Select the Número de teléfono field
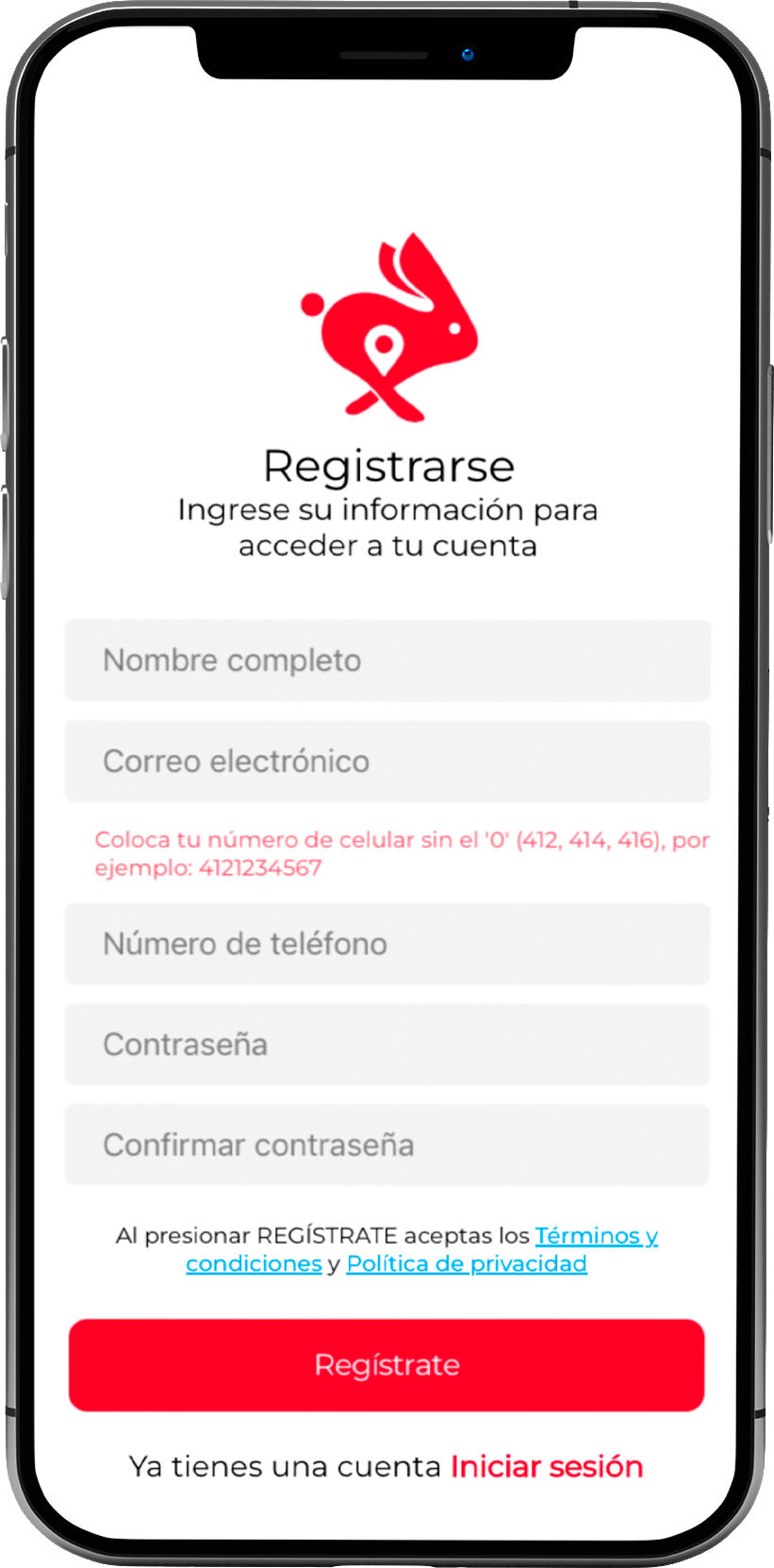Screen dimensions: 774x1568 click(387, 944)
